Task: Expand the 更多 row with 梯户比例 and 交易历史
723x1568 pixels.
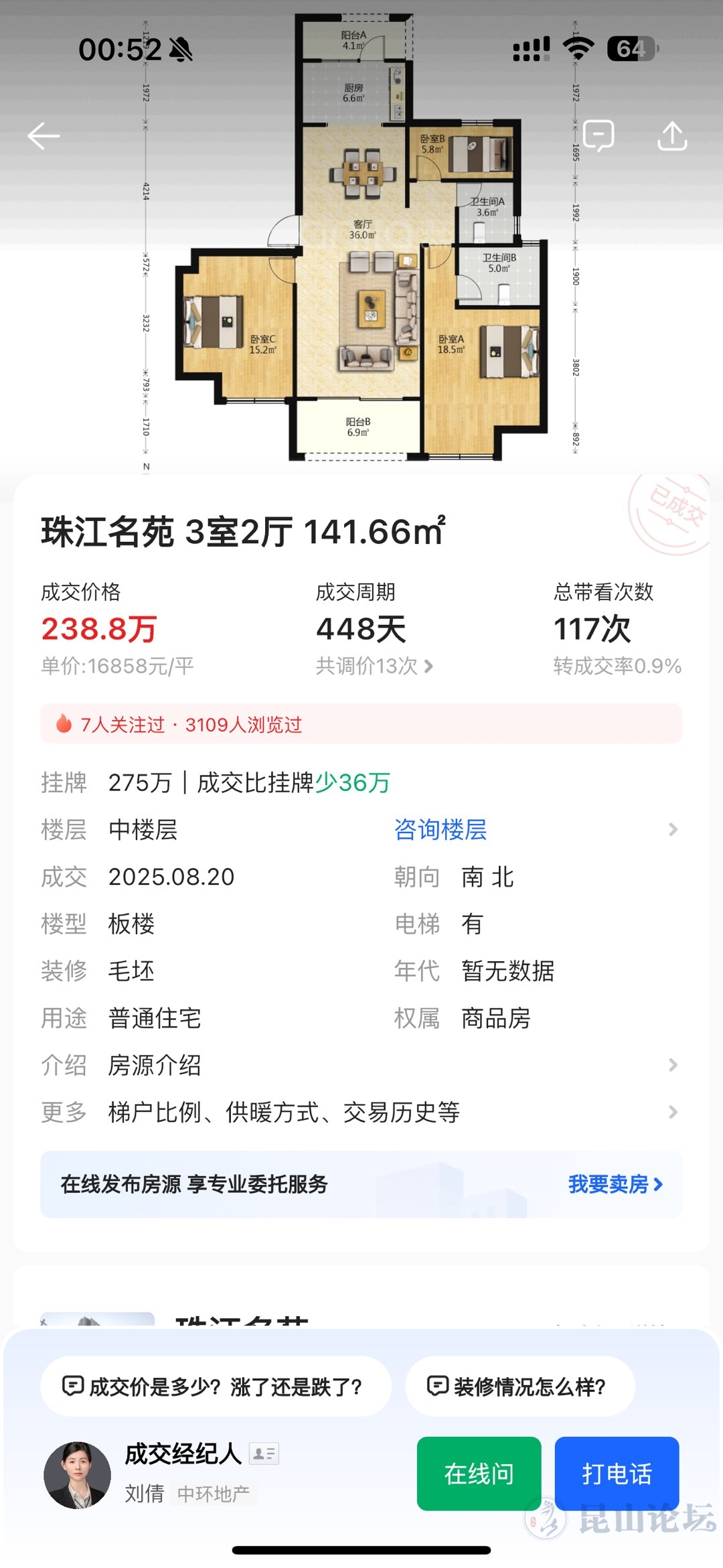Action: (x=361, y=1113)
